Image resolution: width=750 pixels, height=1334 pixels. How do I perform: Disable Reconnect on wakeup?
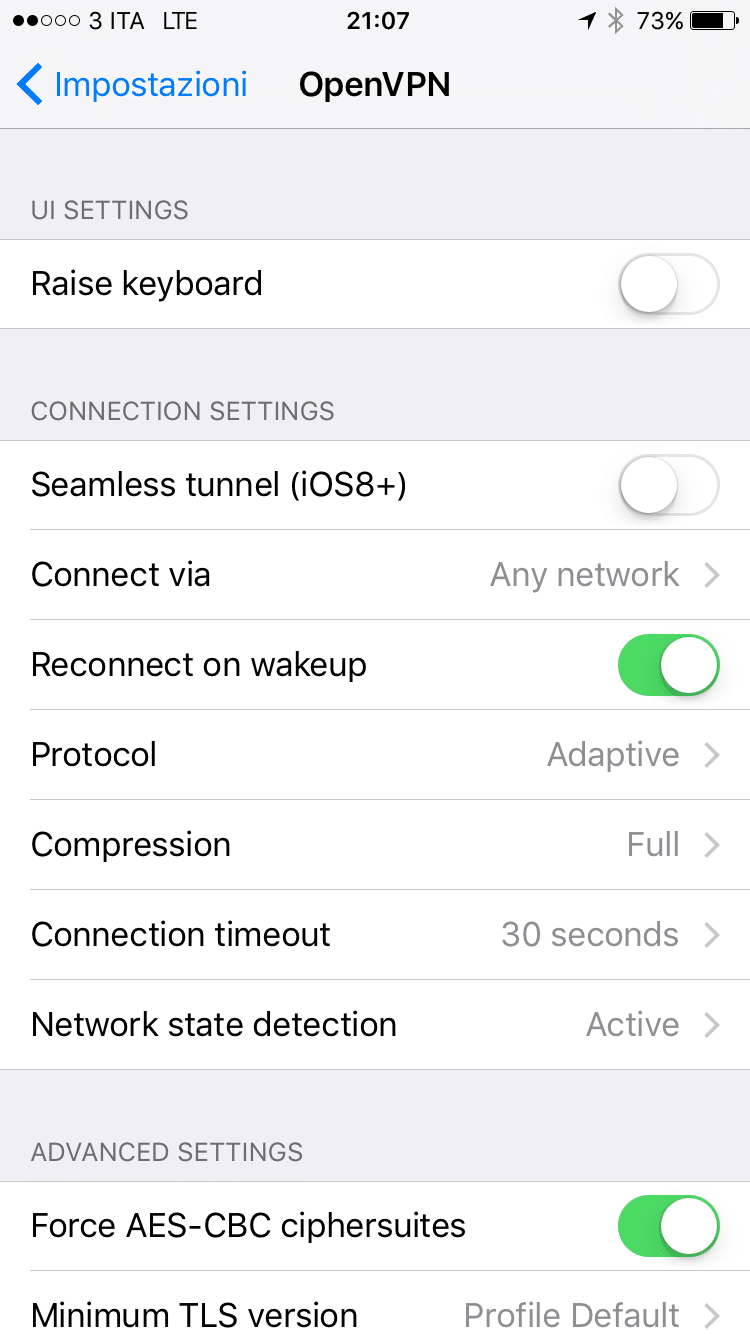669,665
